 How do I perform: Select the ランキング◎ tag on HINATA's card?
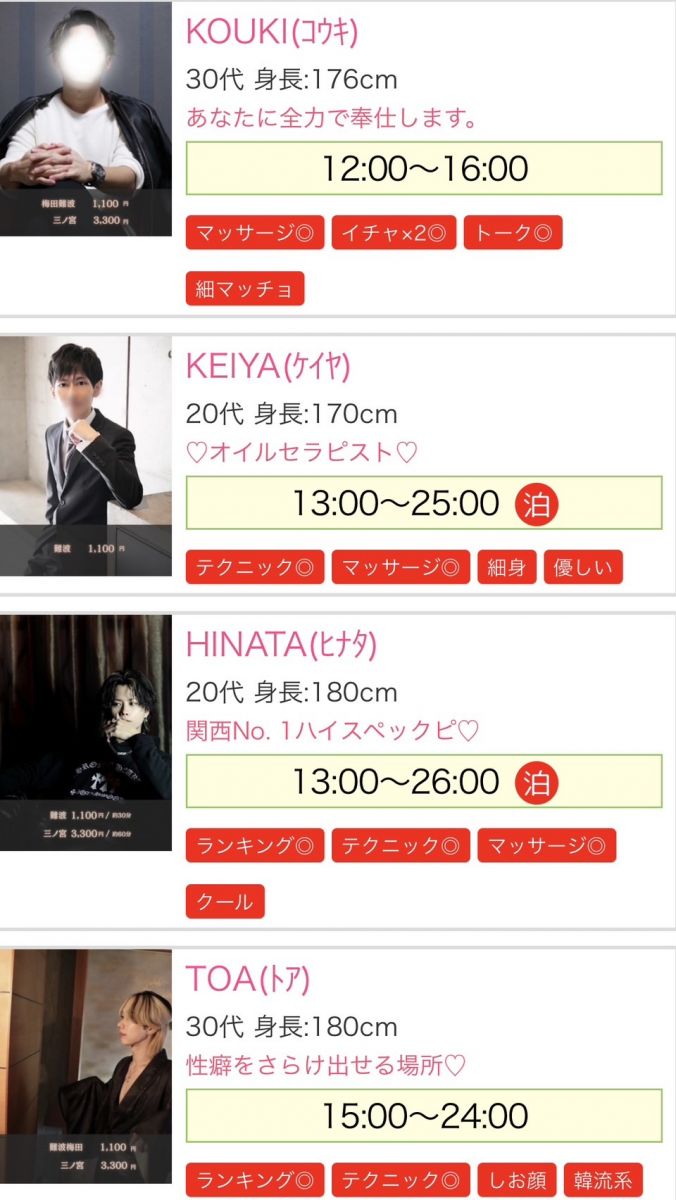pos(255,845)
